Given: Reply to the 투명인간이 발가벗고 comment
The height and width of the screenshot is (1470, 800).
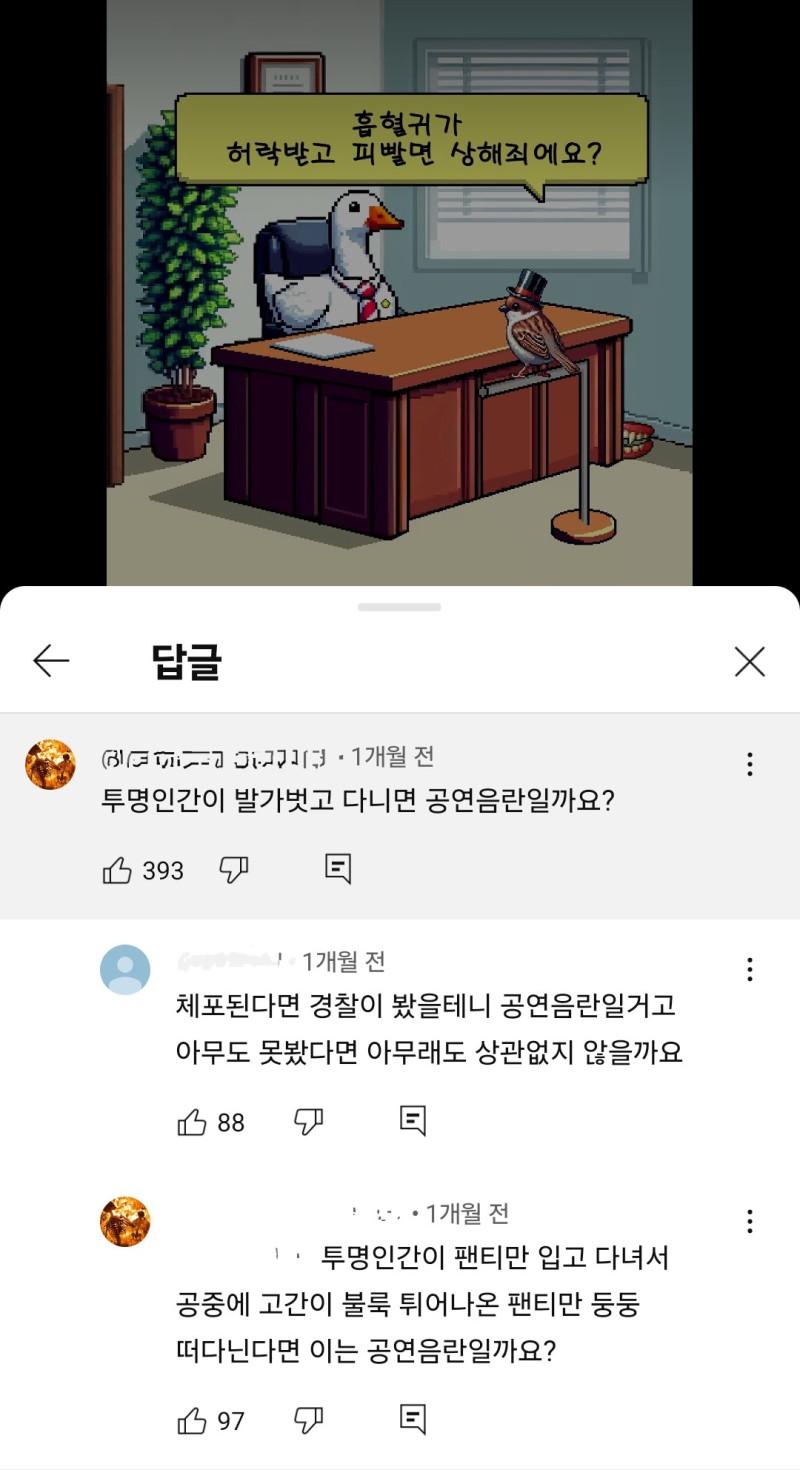Looking at the screenshot, I should [339, 869].
